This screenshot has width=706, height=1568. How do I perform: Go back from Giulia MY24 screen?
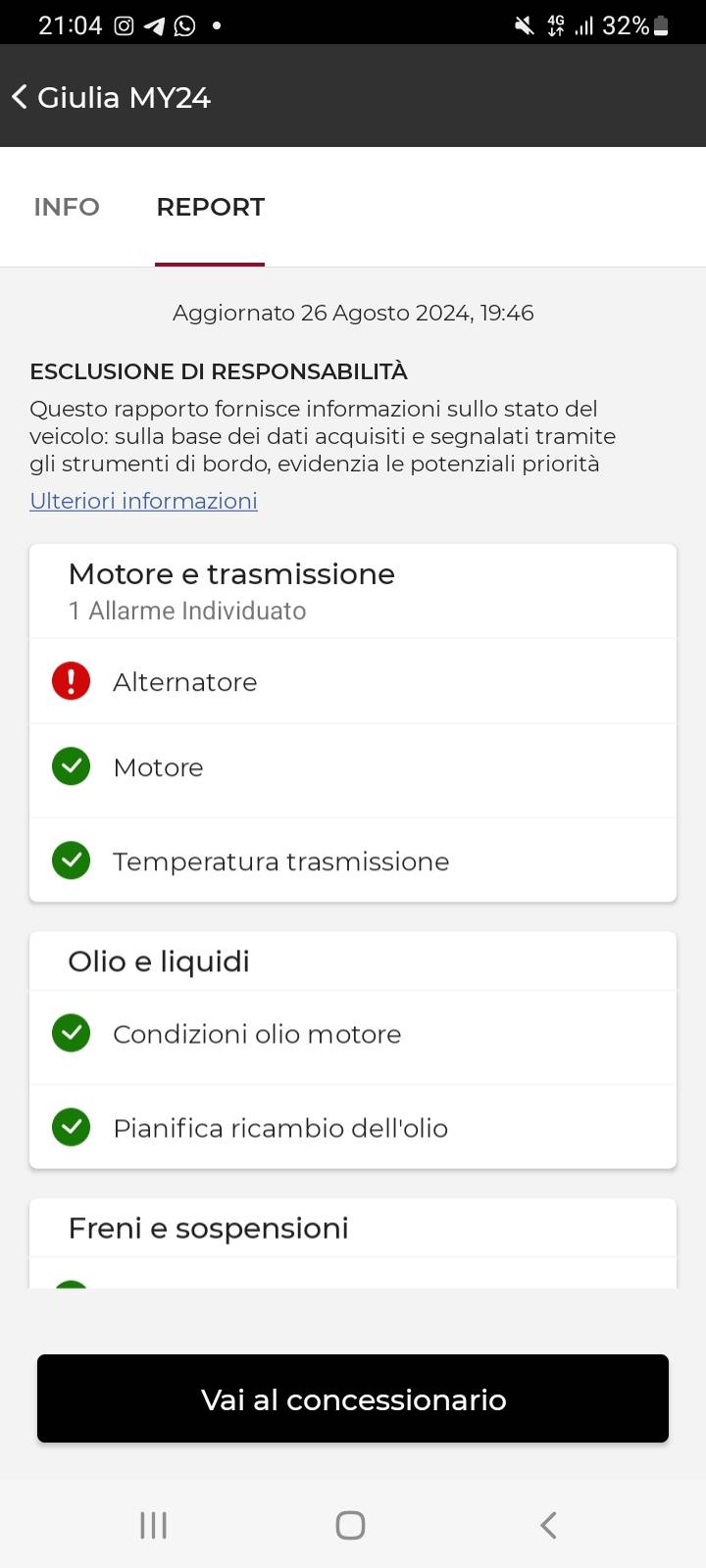[x=20, y=97]
